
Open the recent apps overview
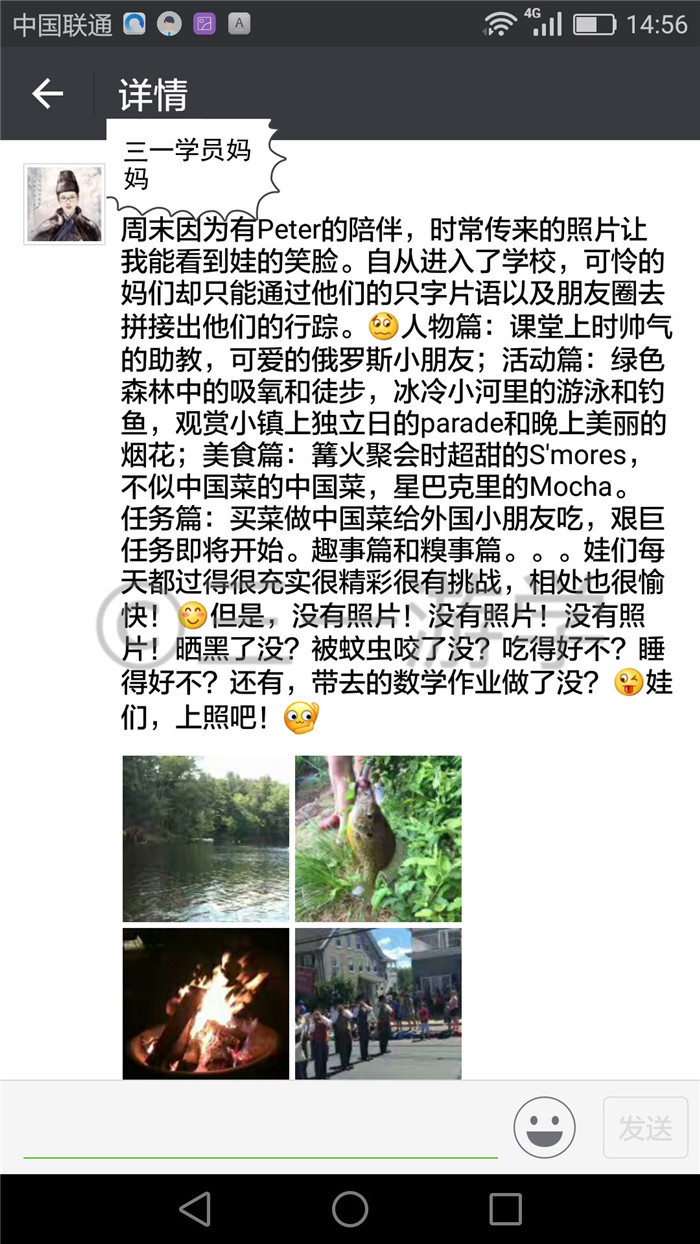(x=505, y=1209)
